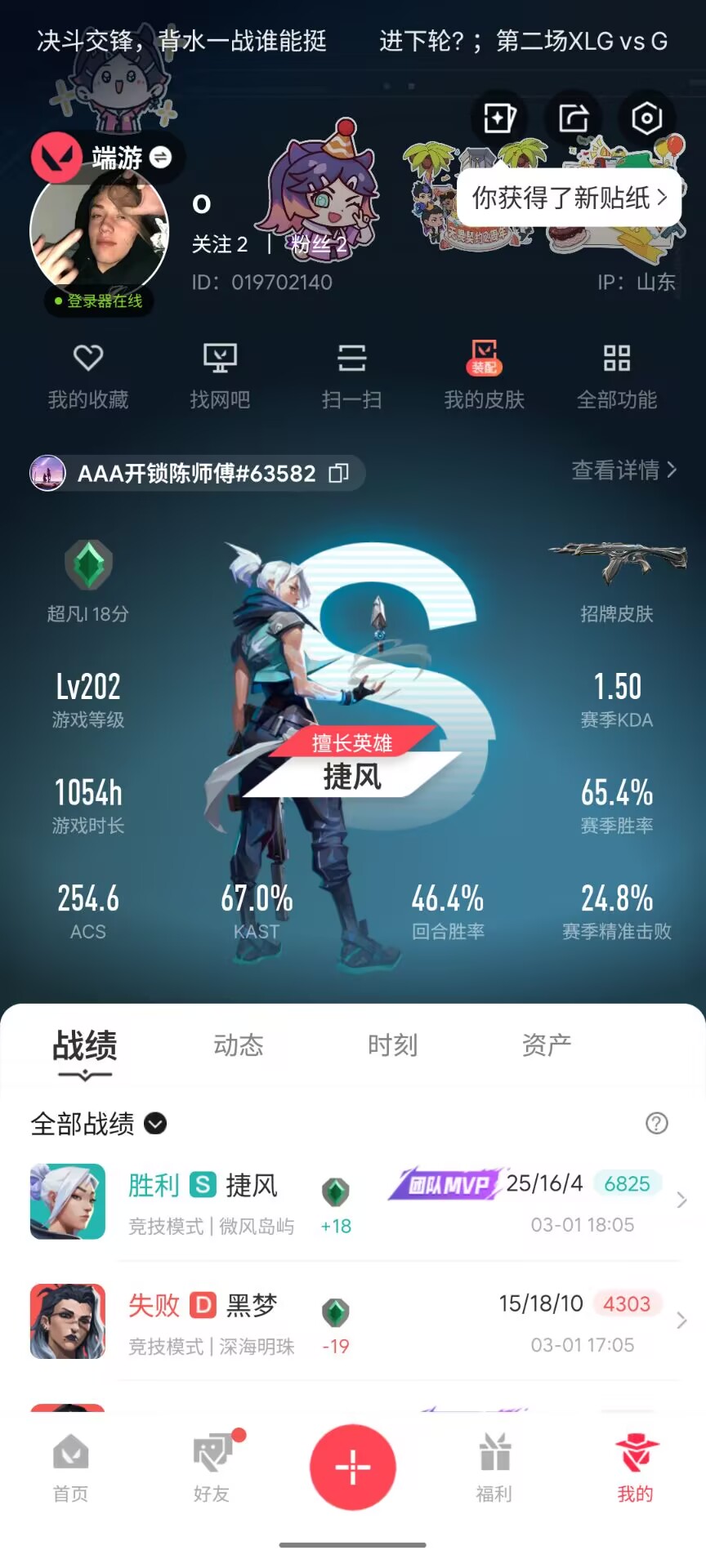The height and width of the screenshot is (1568, 706).
Task: Copy game ID AAA开锁陈师傅#63582
Action: point(338,473)
